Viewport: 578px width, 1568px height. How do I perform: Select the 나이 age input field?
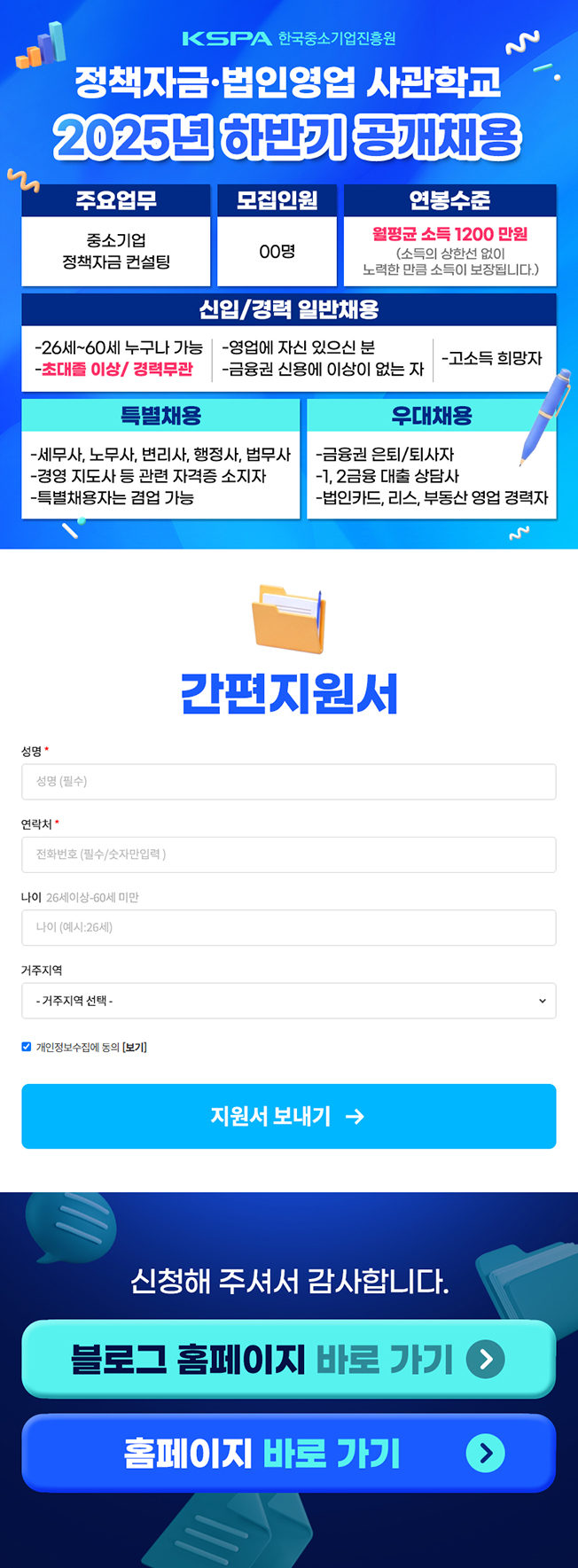(x=289, y=928)
